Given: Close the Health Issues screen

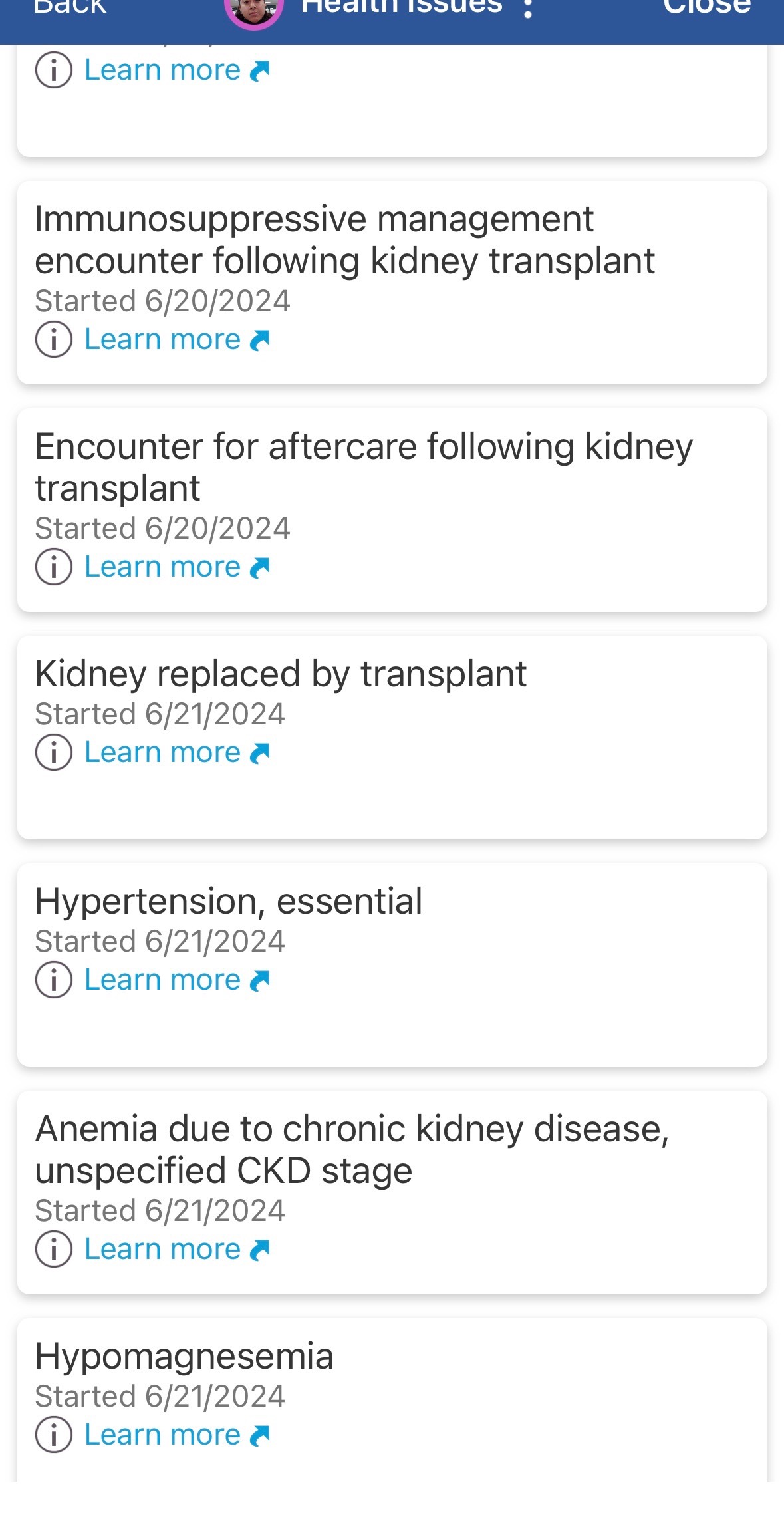Looking at the screenshot, I should click(x=706, y=8).
